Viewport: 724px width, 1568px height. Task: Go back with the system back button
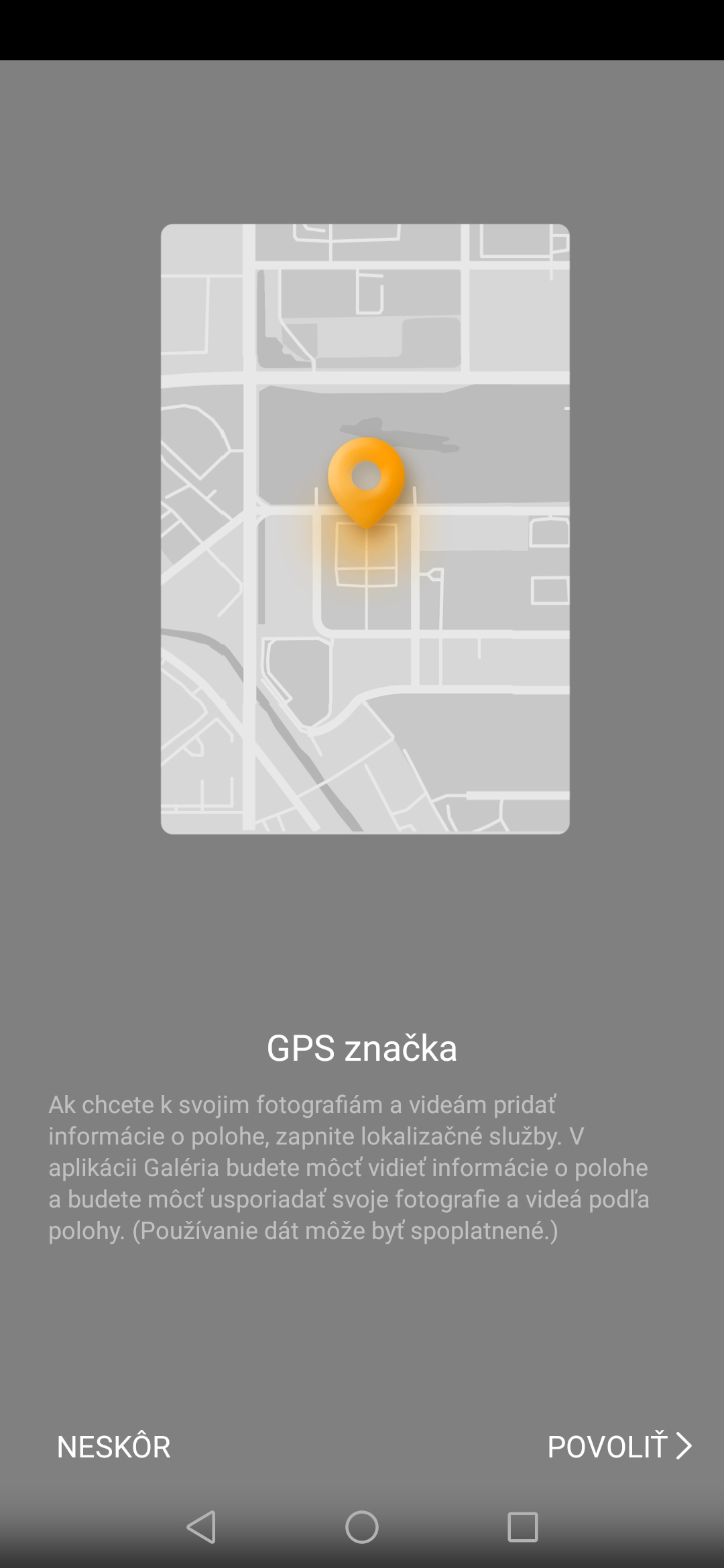201,1527
